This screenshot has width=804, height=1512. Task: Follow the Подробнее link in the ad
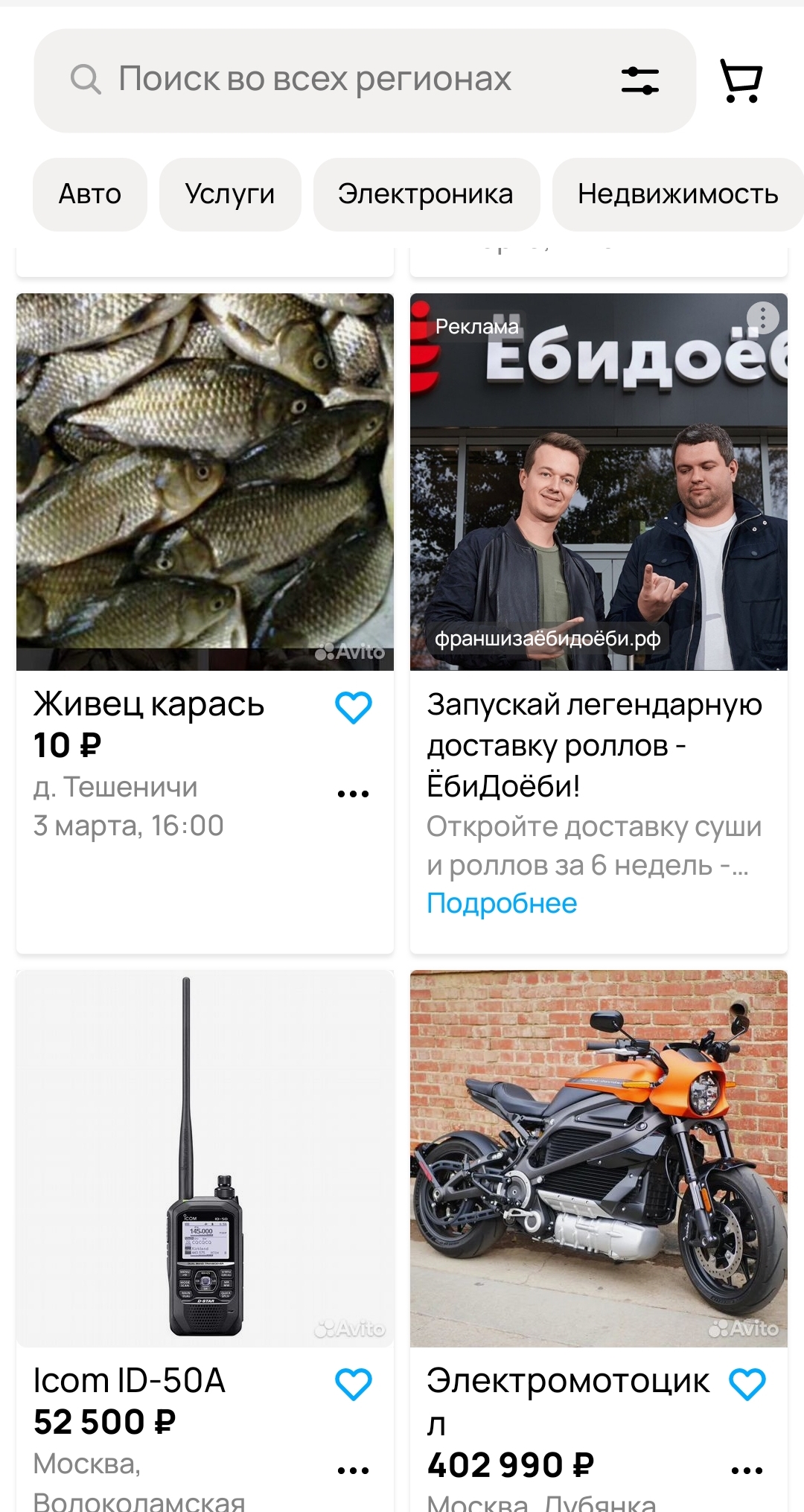pos(502,903)
